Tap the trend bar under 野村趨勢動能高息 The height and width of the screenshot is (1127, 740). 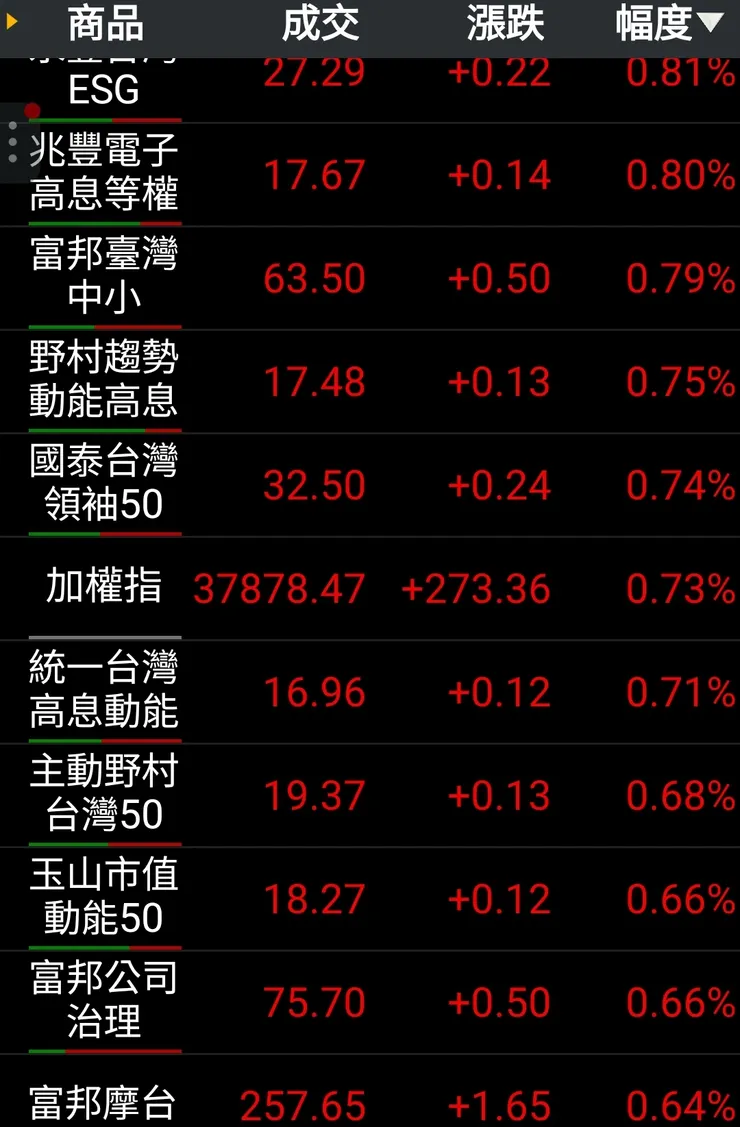coord(105,430)
